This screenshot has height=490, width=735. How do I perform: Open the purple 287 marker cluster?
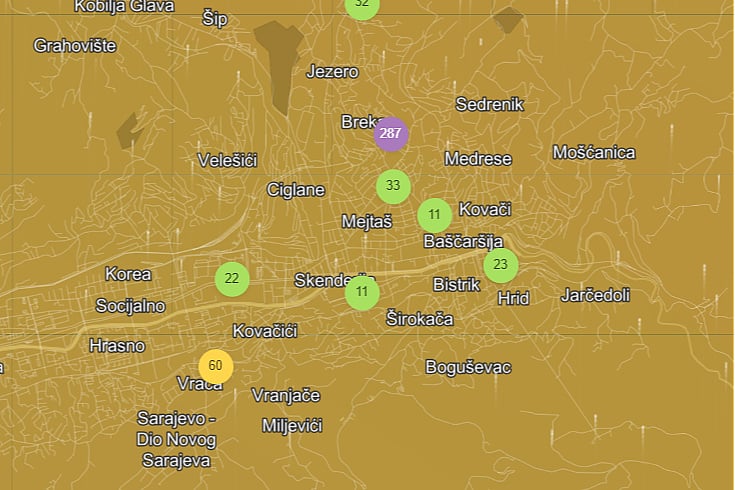[x=391, y=133]
